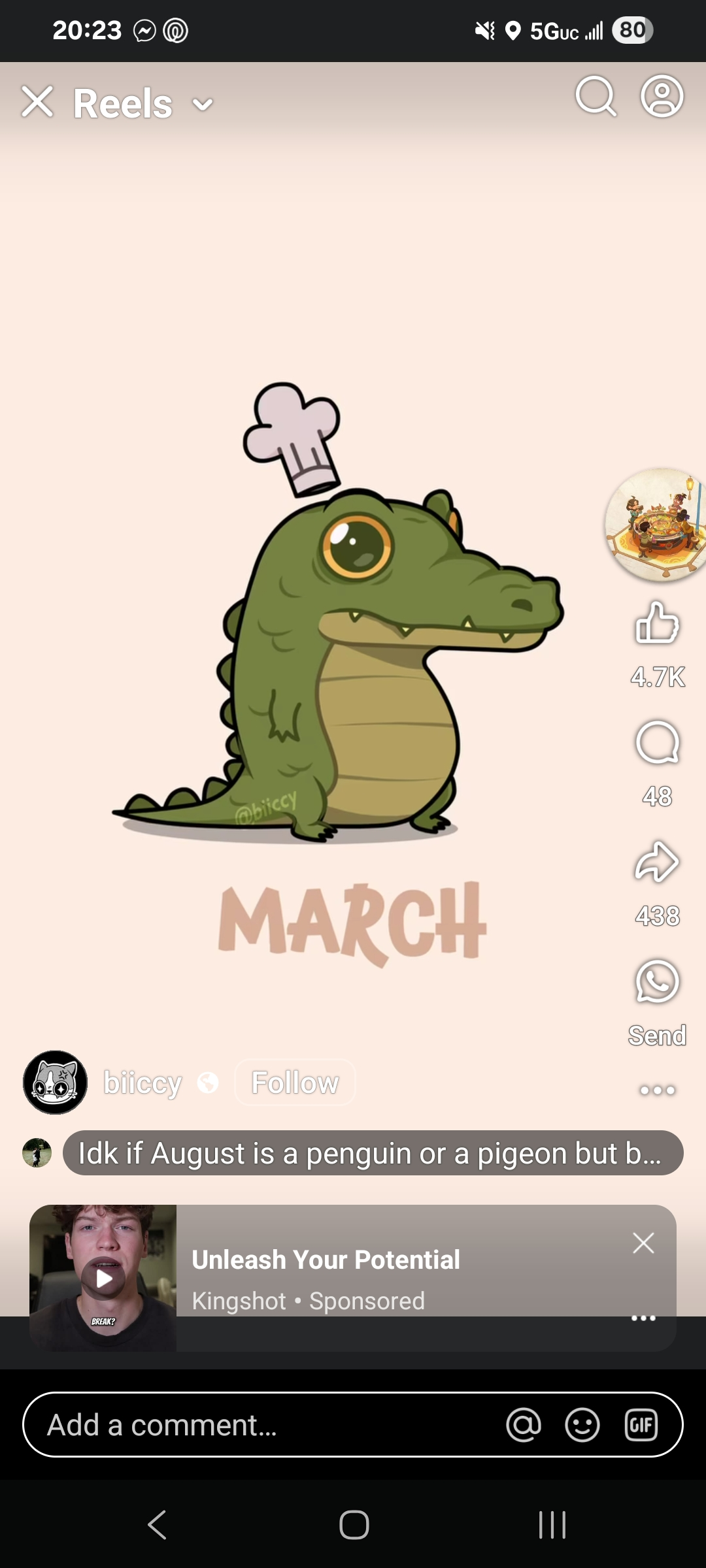Open your profile icon
706x1568 pixels.
[x=662, y=97]
